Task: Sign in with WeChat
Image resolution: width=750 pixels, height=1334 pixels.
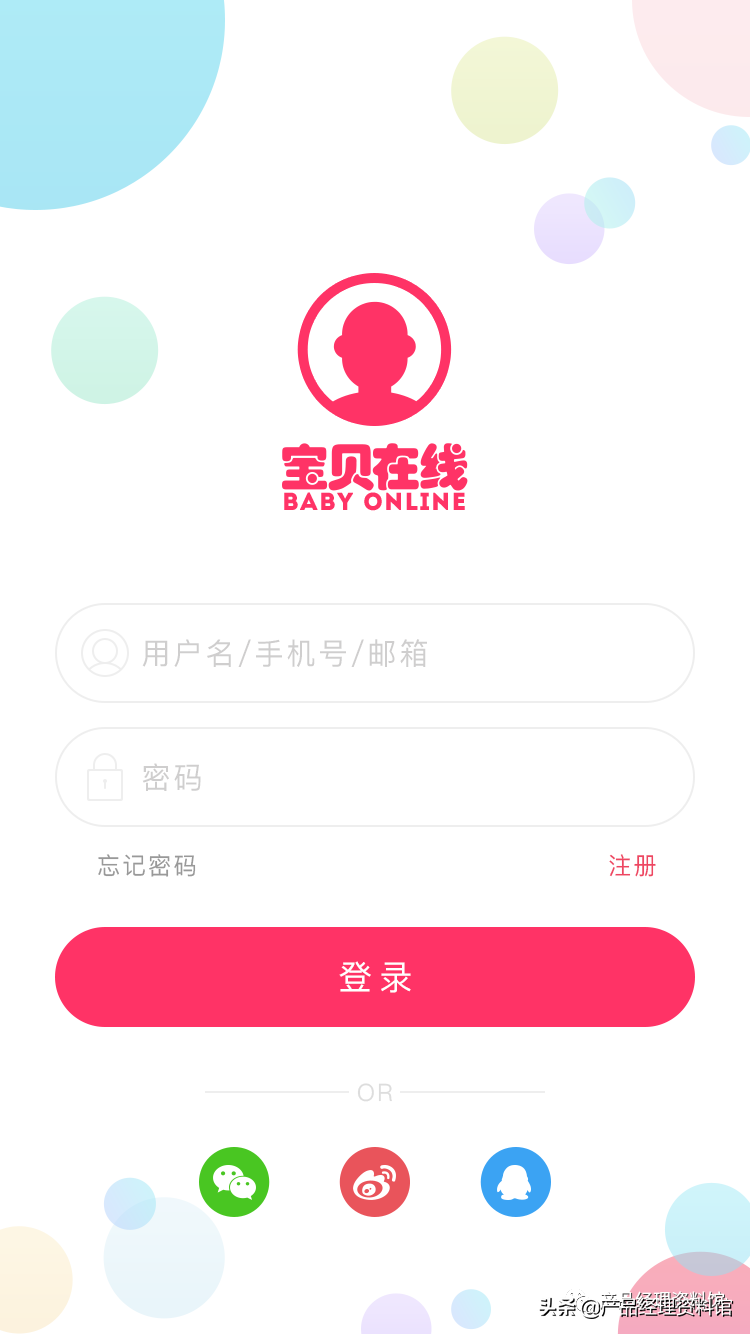Action: click(234, 1182)
